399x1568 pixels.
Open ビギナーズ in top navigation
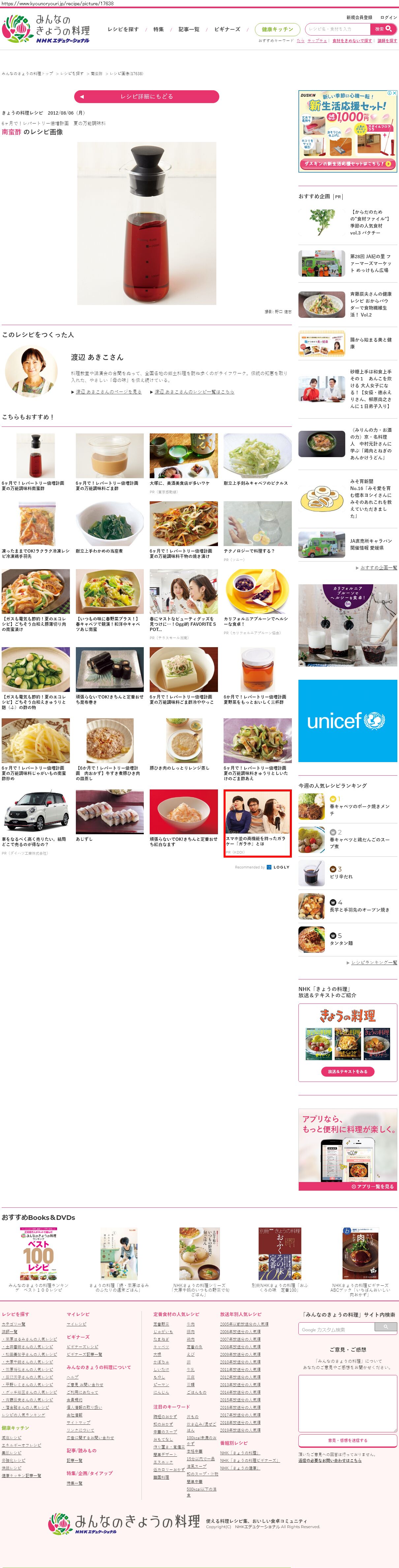[x=227, y=29]
